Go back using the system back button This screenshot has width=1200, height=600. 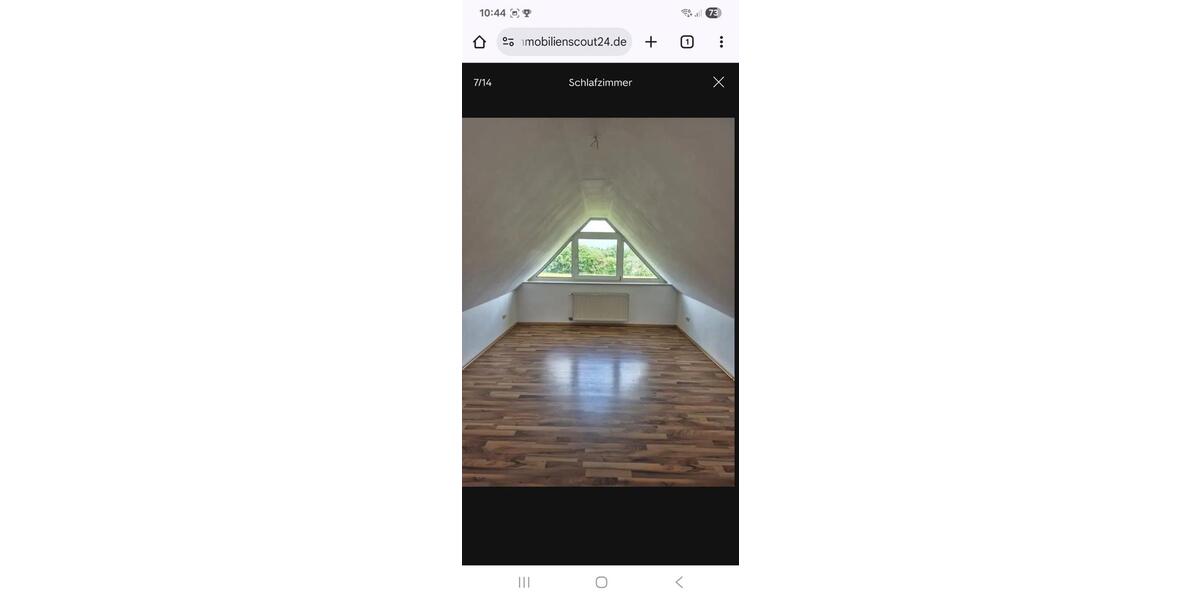[679, 582]
